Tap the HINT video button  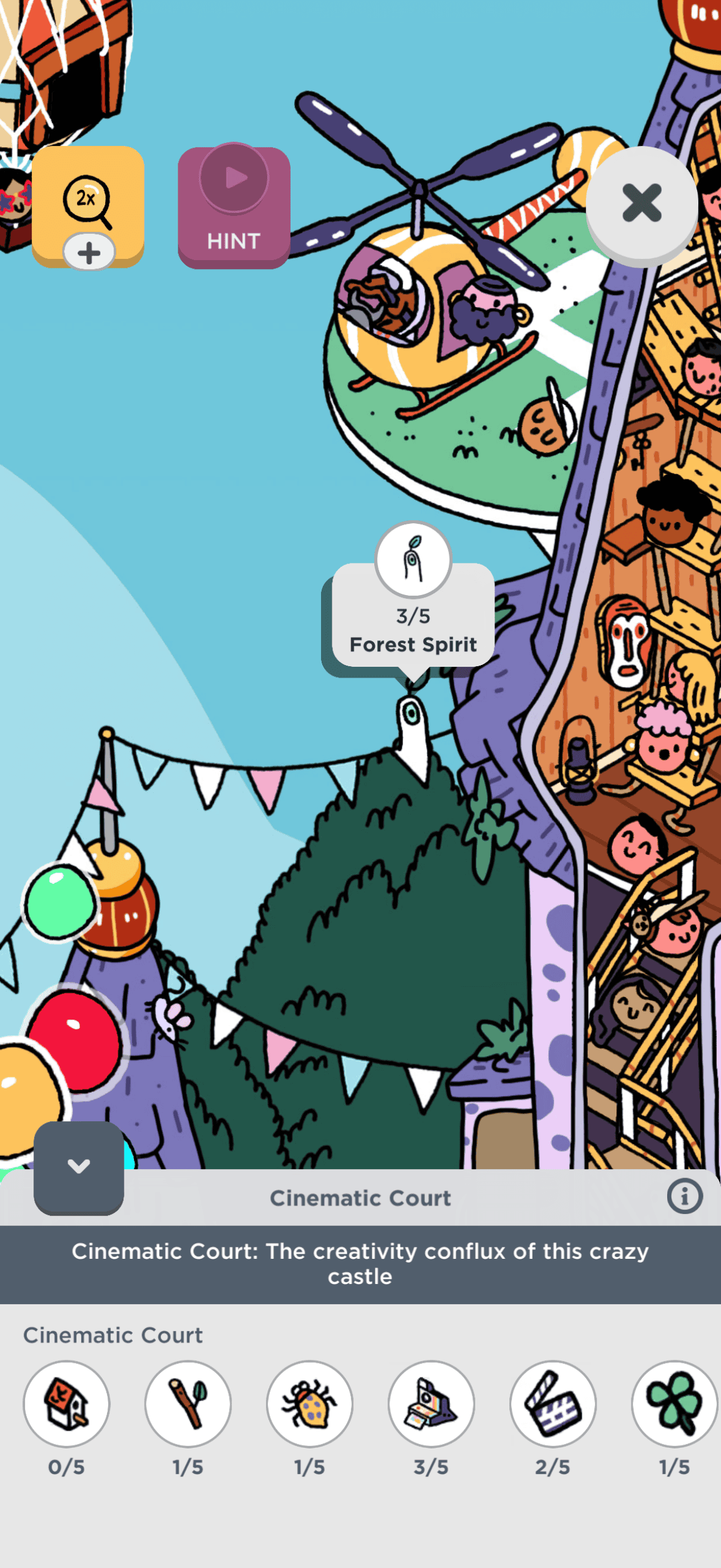[234, 207]
